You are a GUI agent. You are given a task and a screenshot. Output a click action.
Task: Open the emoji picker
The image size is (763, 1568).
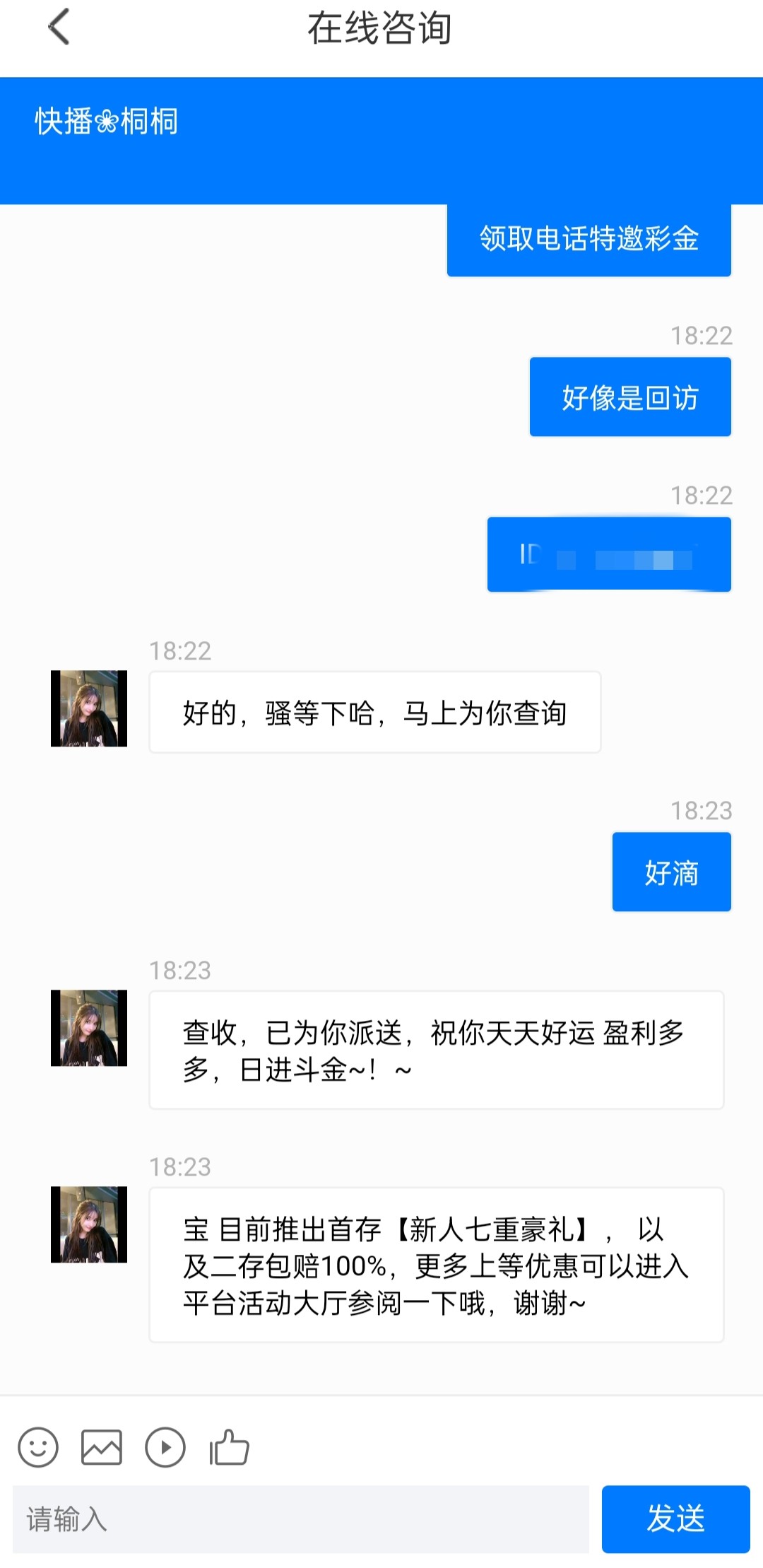pos(38,1447)
